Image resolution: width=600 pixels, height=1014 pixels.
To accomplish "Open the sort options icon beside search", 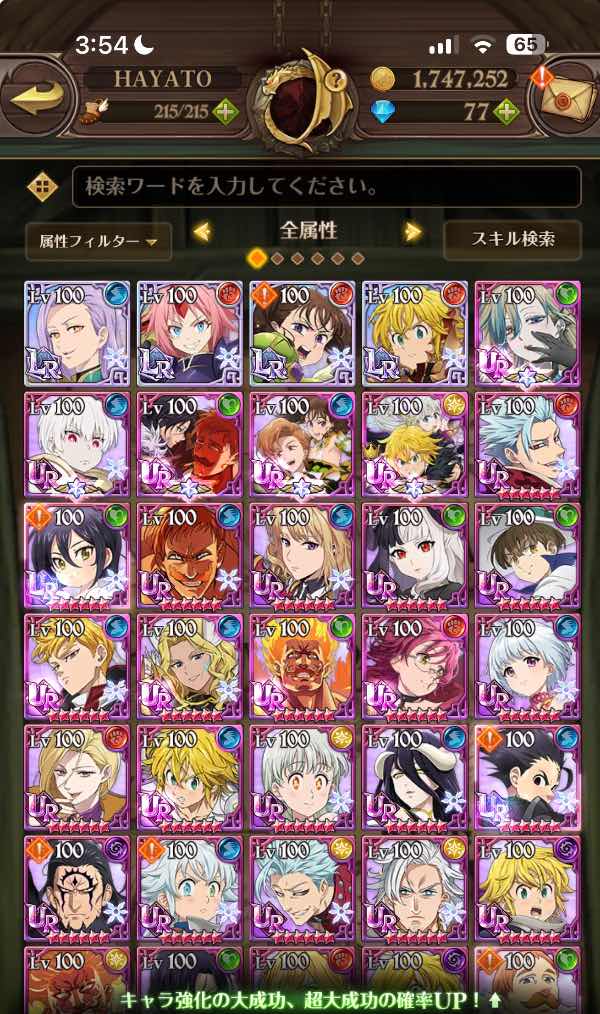I will tap(43, 187).
